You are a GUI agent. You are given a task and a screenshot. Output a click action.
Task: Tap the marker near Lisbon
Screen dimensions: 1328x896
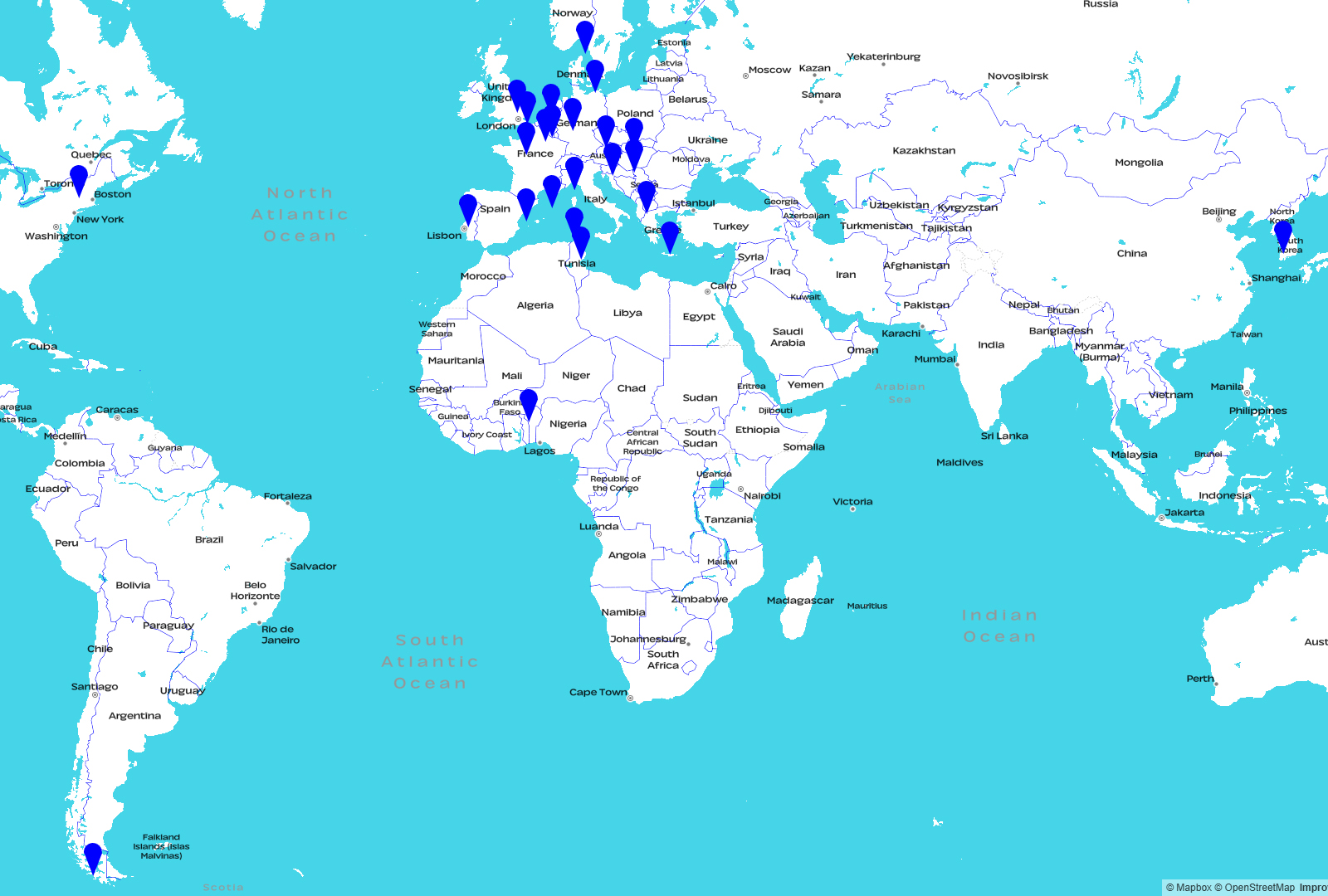coord(468,208)
